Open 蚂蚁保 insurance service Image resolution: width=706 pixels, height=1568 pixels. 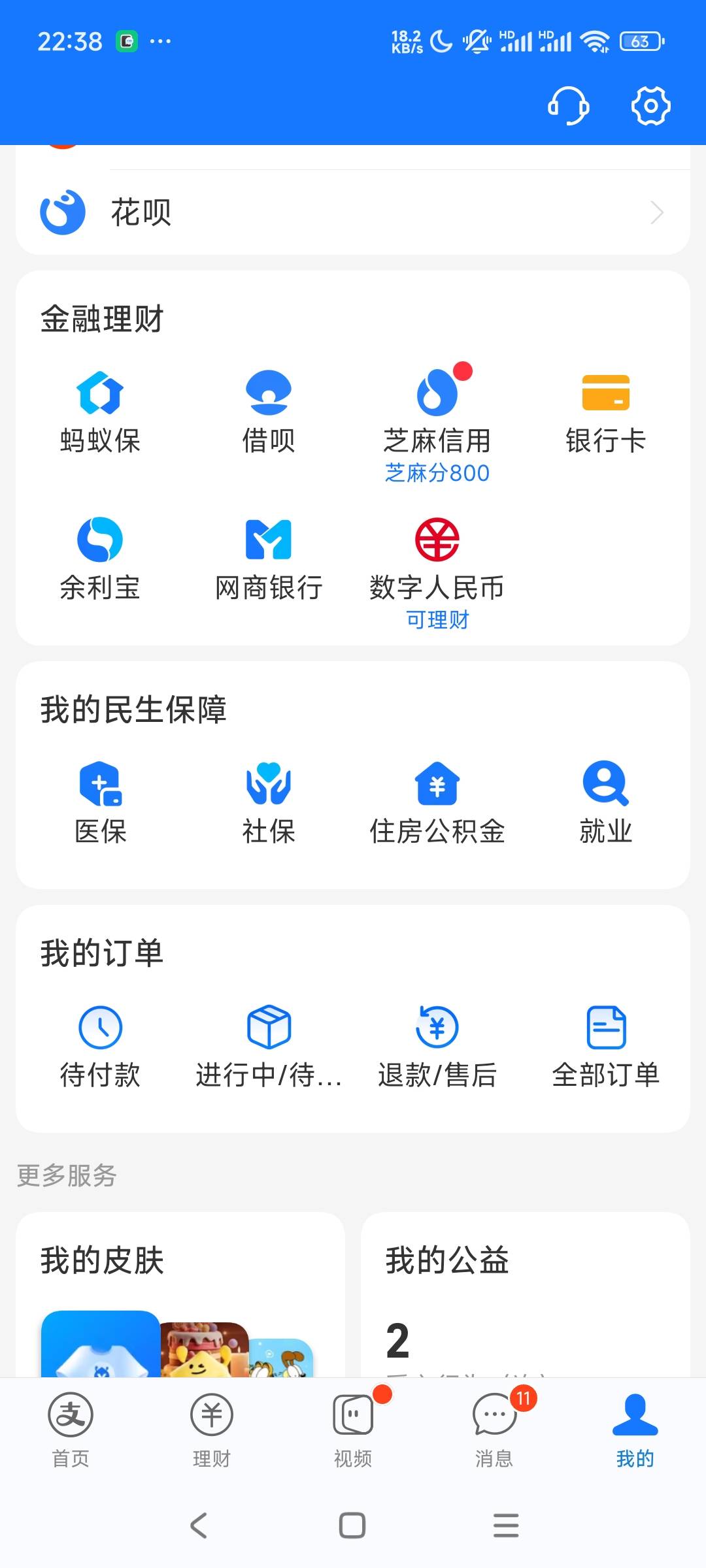pyautogui.click(x=100, y=412)
